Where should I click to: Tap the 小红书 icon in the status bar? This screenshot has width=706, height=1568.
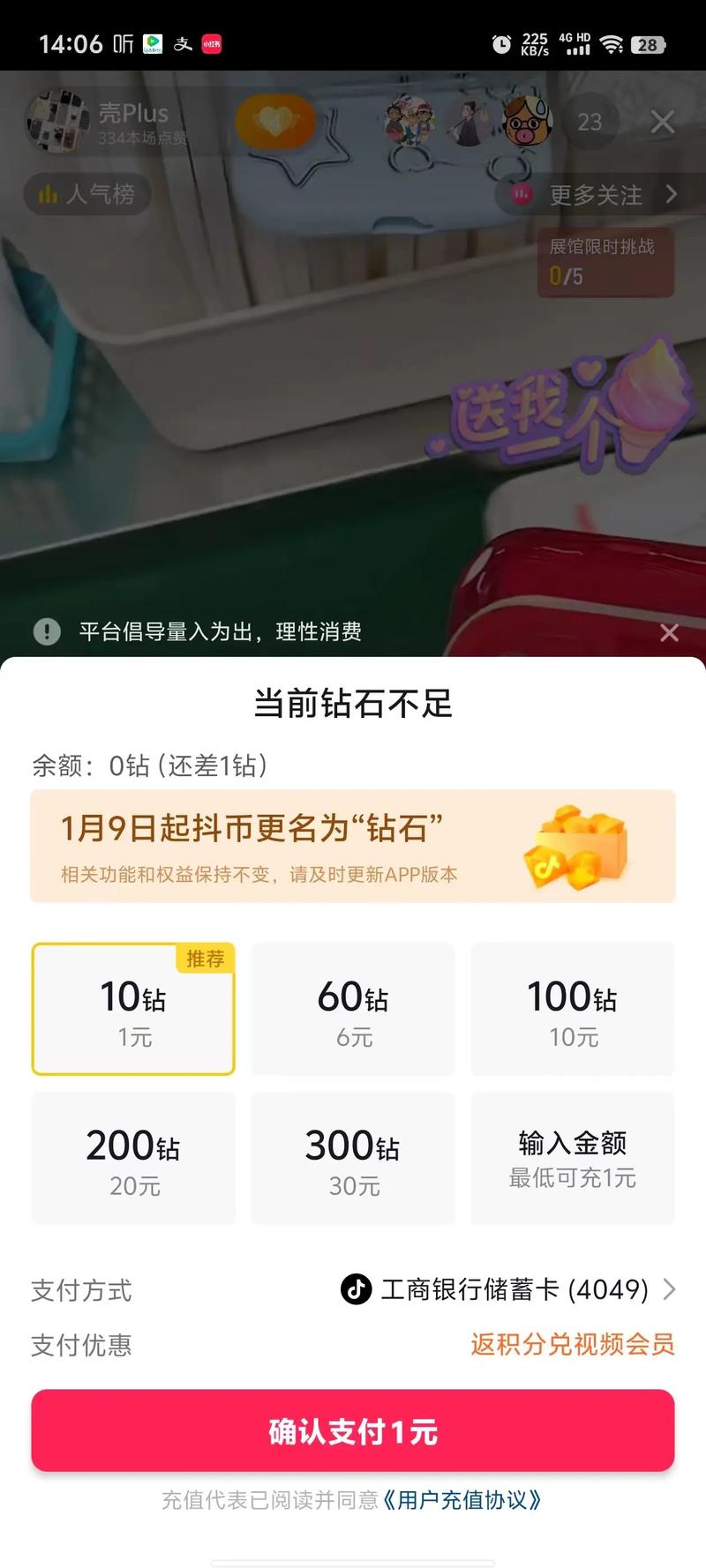click(211, 42)
